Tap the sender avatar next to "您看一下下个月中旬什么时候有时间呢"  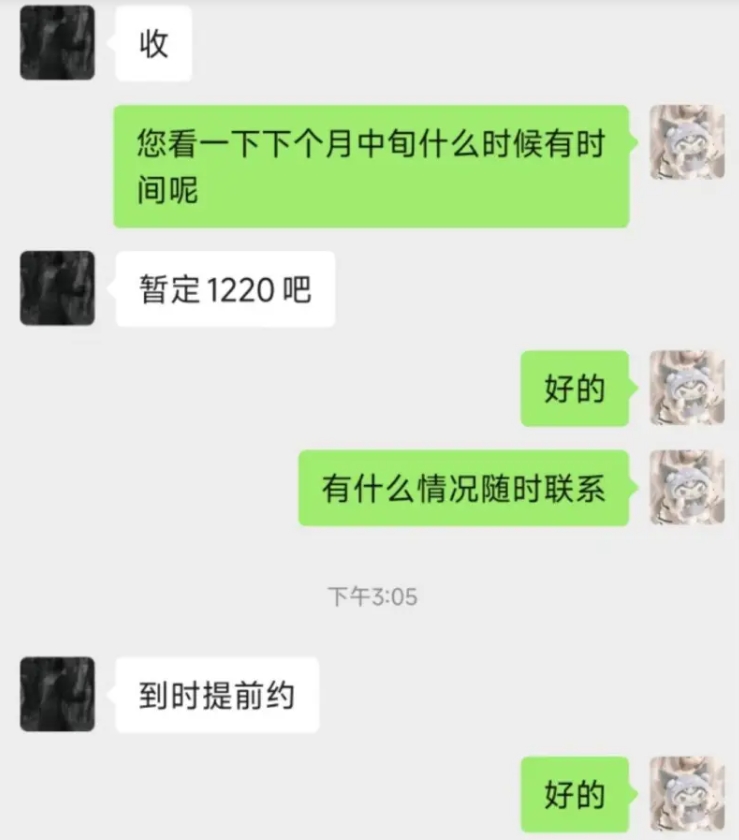click(x=687, y=143)
